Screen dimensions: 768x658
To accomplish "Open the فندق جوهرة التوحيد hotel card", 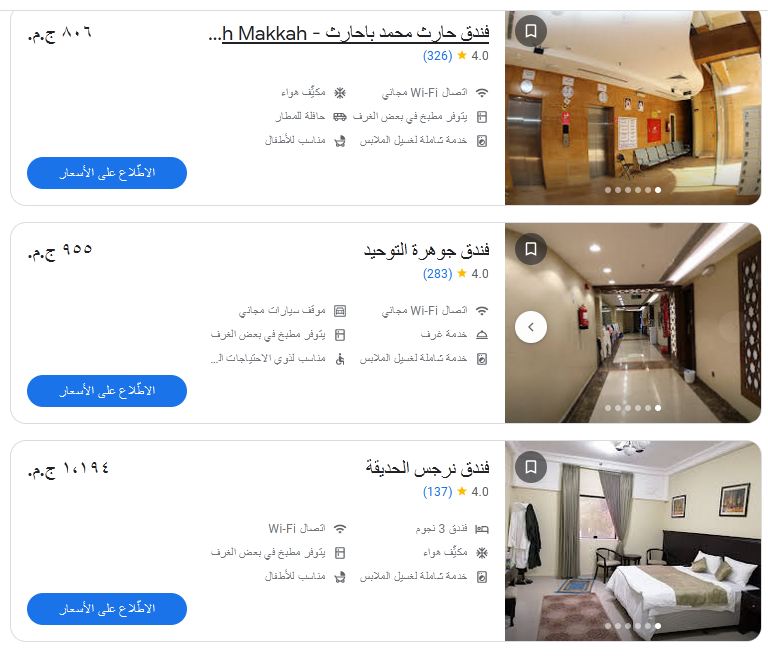I will (x=426, y=251).
